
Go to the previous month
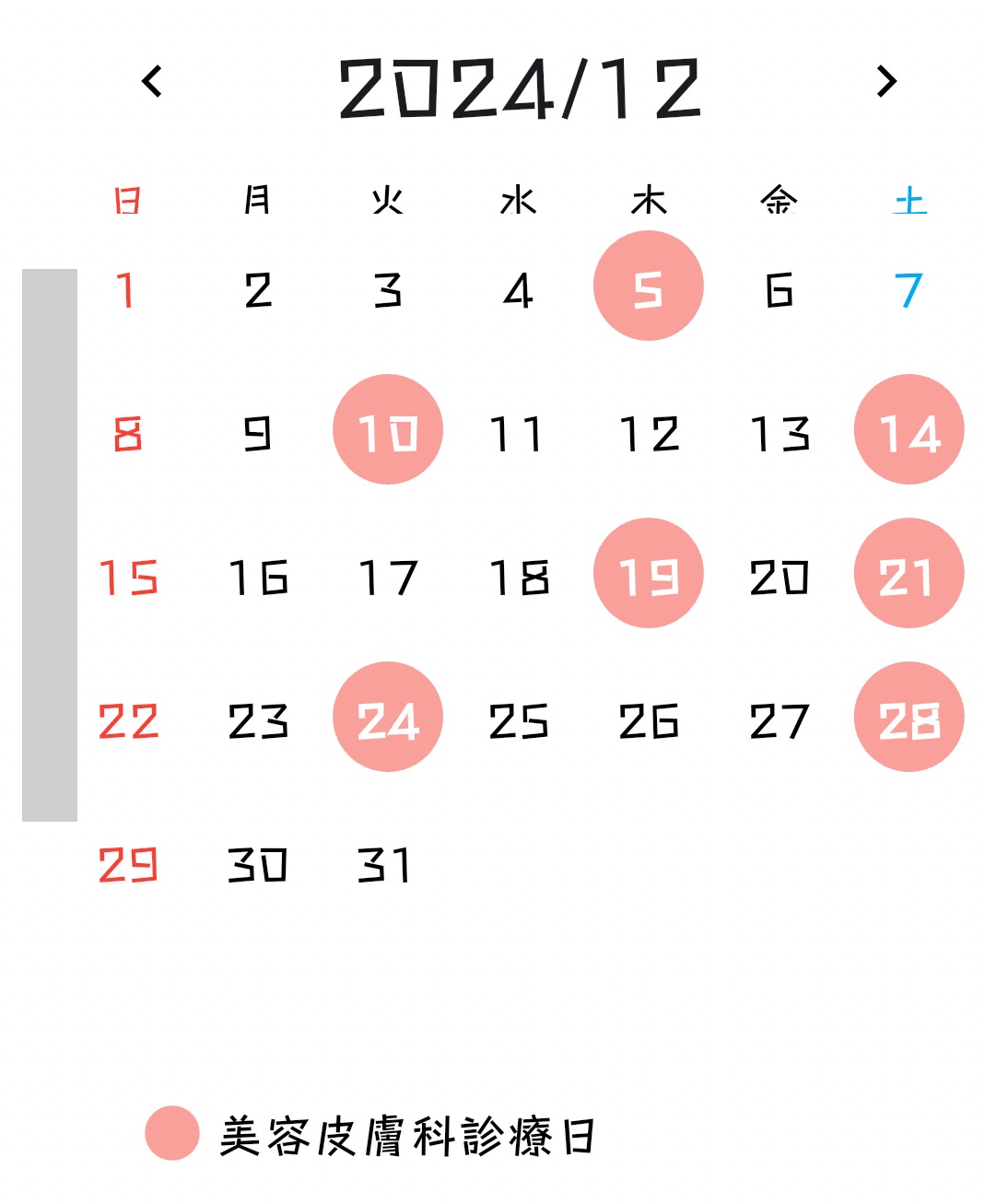[152, 81]
